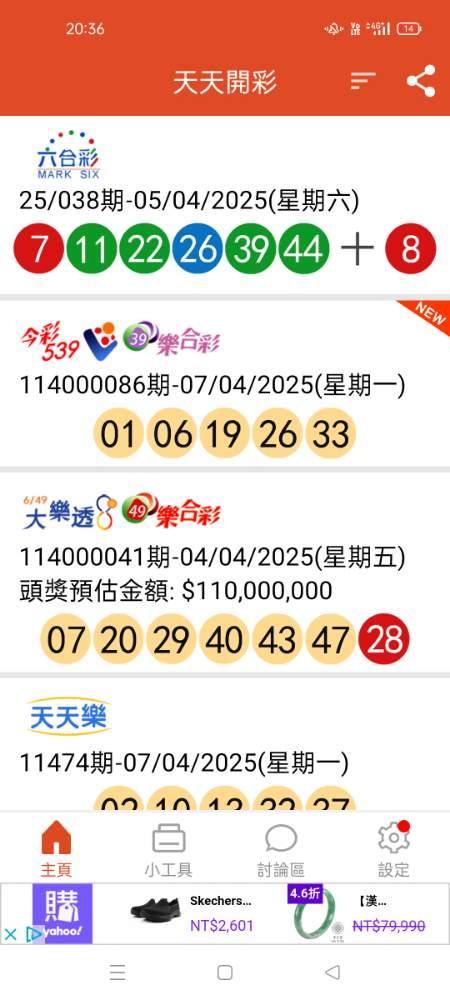450x1000 pixels.
Task: Open the 天天樂 draw 11474 result card
Action: 225,744
